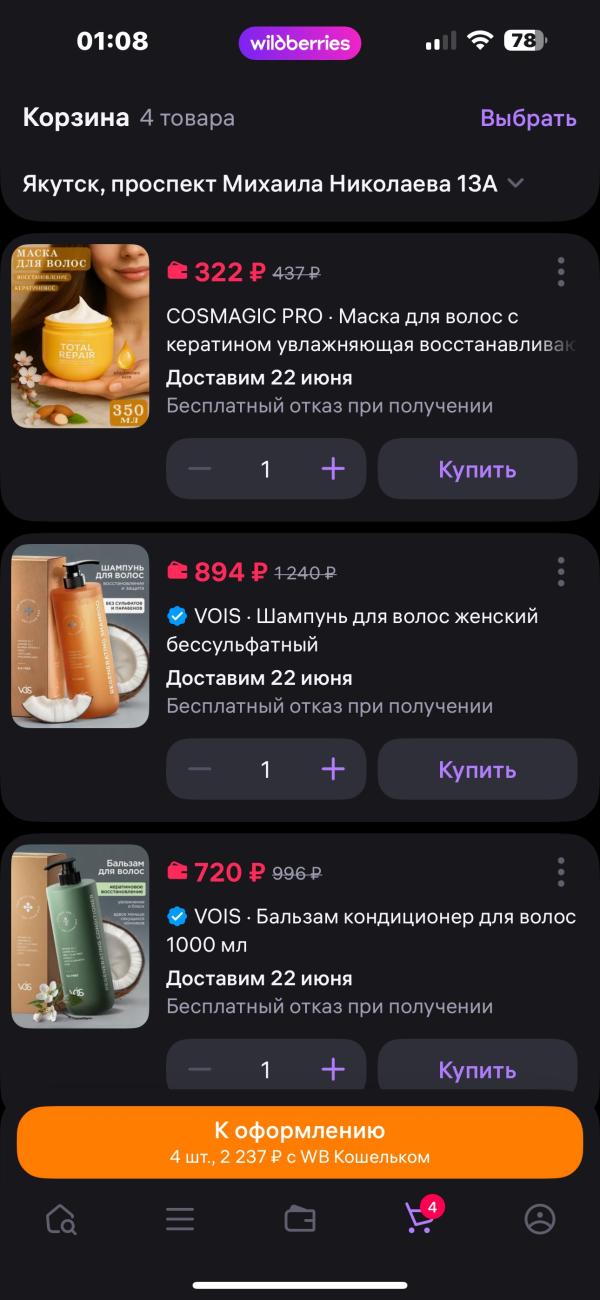Buy the VOIS conditioner balm
600x1300 pixels.
(477, 1069)
